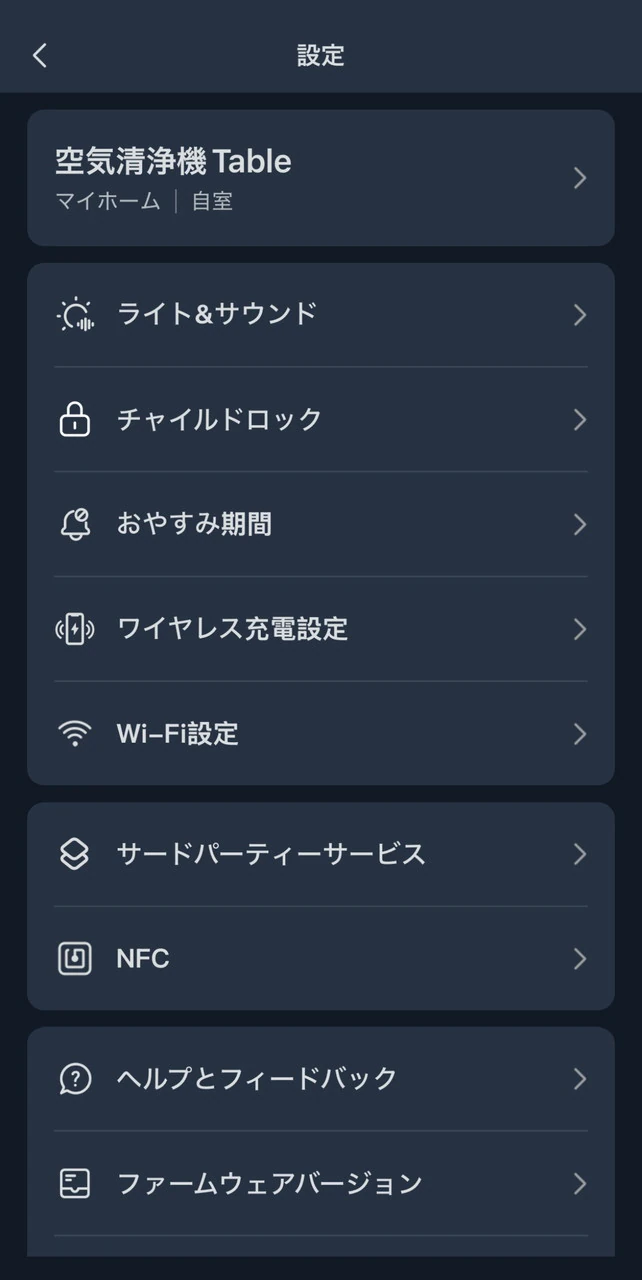Open ワイヤレス充電設定
This screenshot has height=1280, width=642.
click(320, 630)
